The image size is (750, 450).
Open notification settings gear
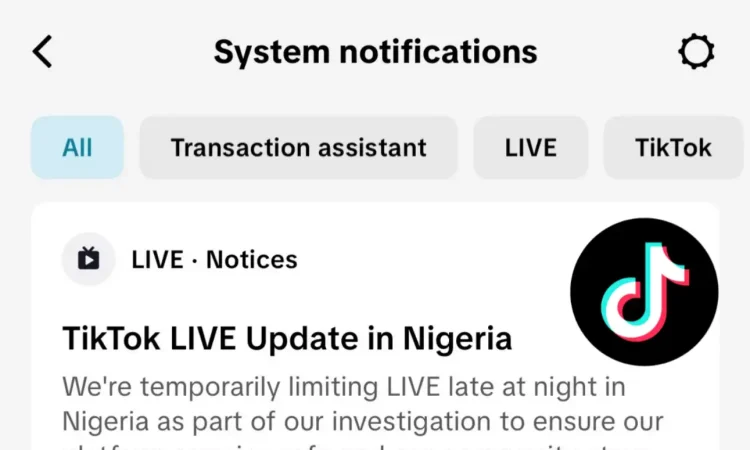[x=696, y=51]
